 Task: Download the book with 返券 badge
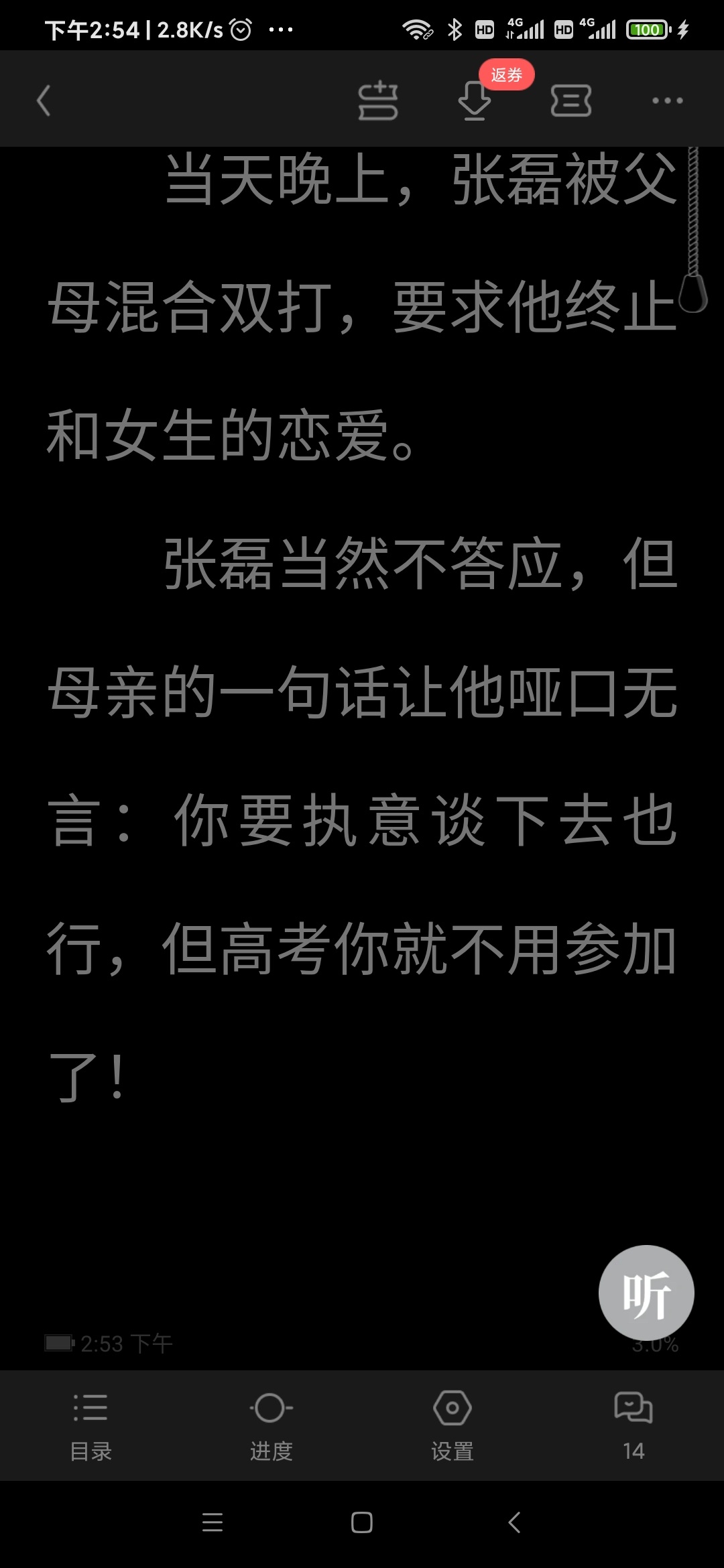pos(475,101)
